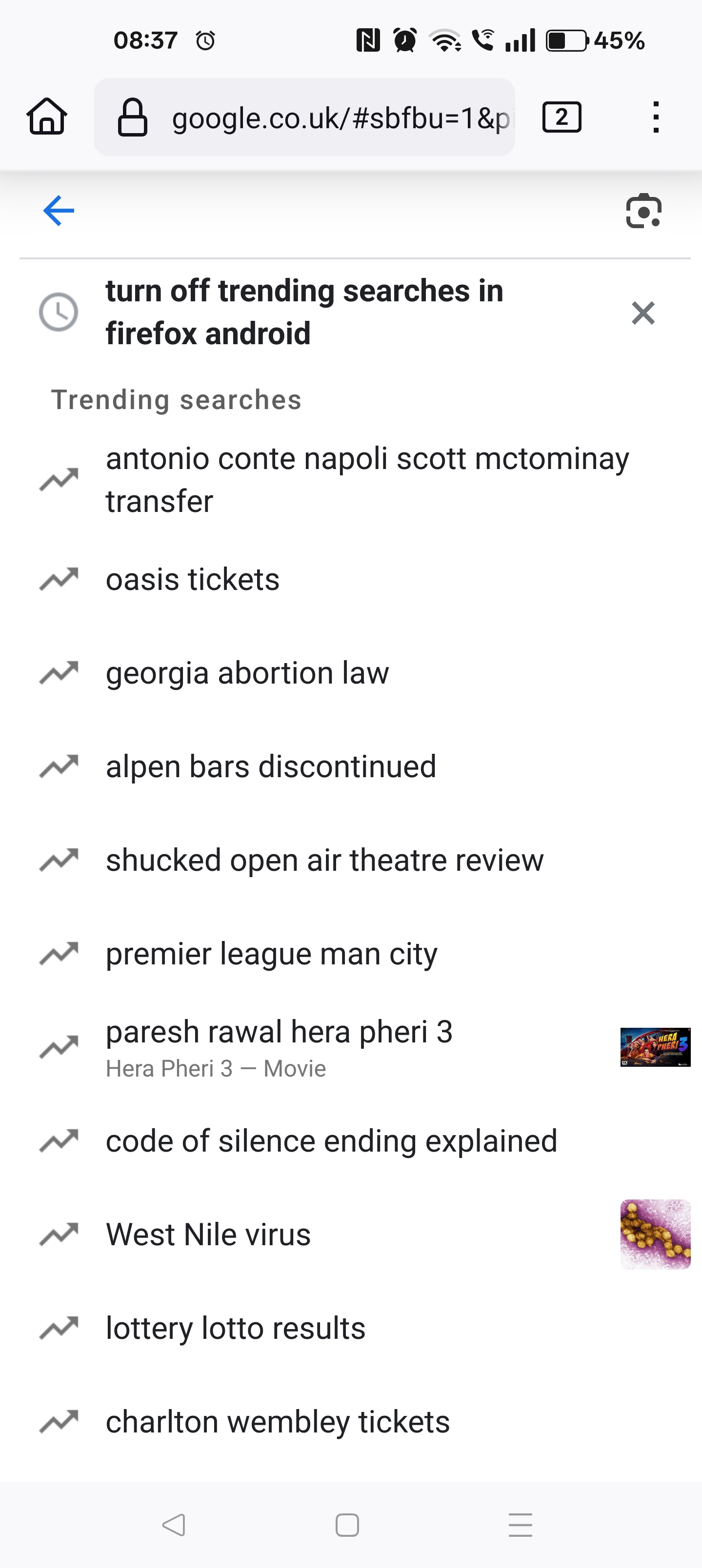Choose georgia abortion law trending search

(x=351, y=673)
